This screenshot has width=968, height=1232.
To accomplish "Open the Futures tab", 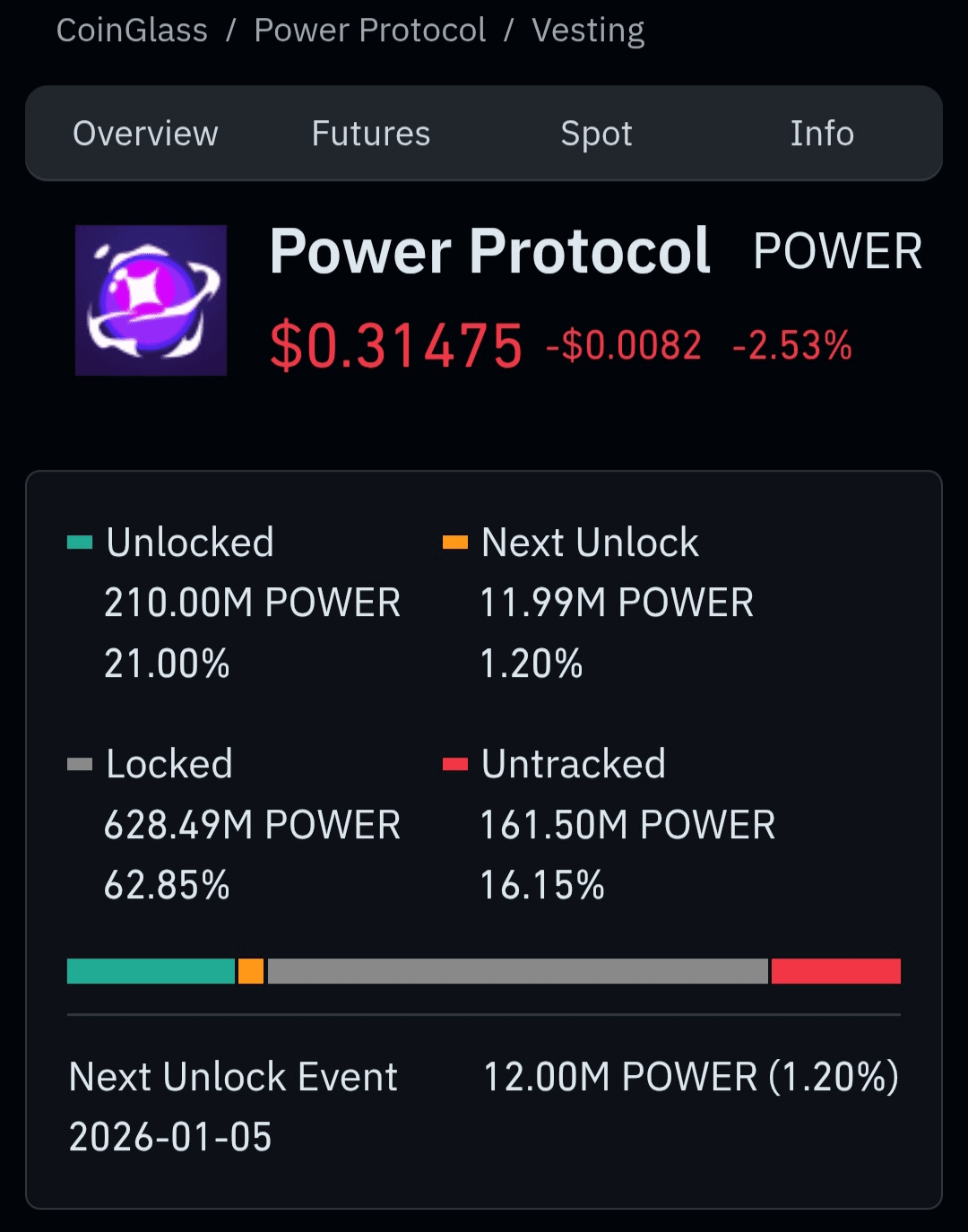I will (371, 134).
